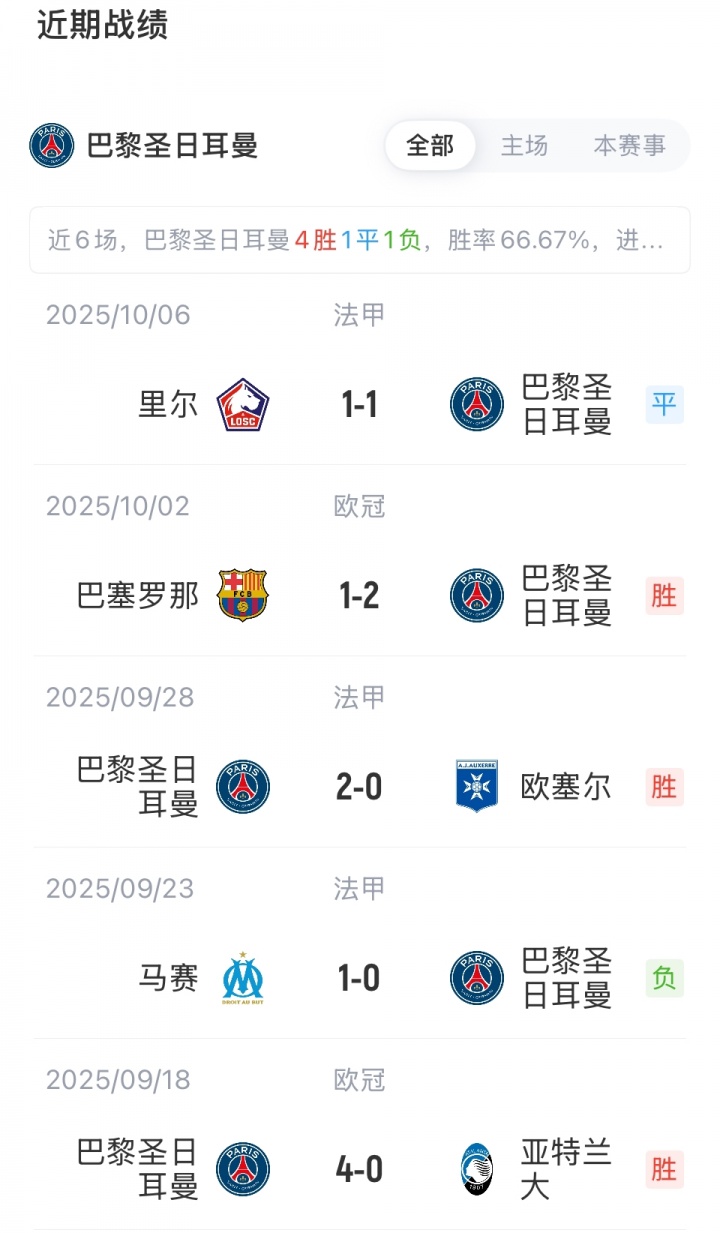Open the 里尔 1-1 match on 2025/10/06
Screen dimensions: 720x1233
tap(359, 404)
